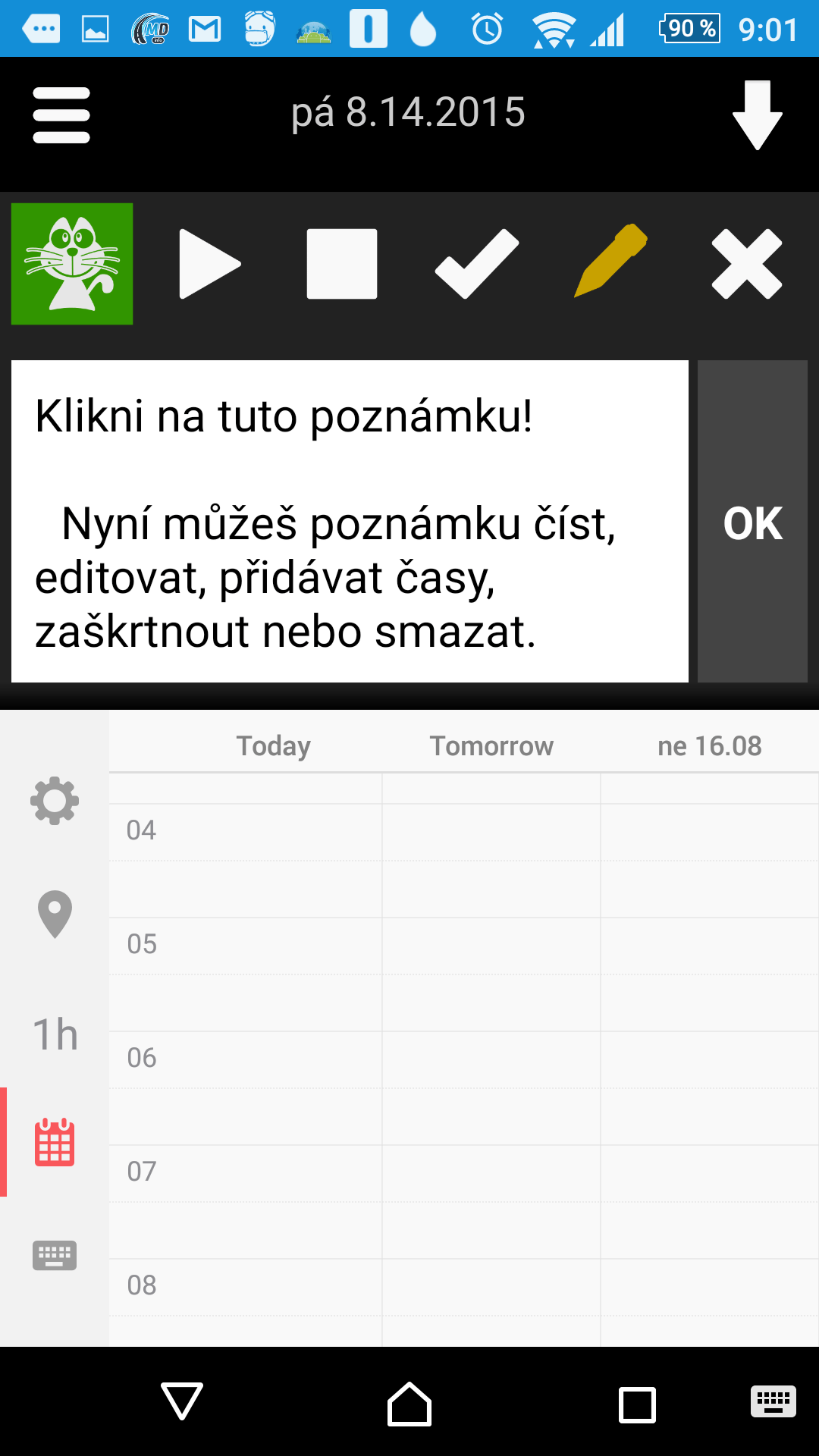This screenshot has width=819, height=1456.
Task: Go to the home screen
Action: pyautogui.click(x=409, y=1404)
